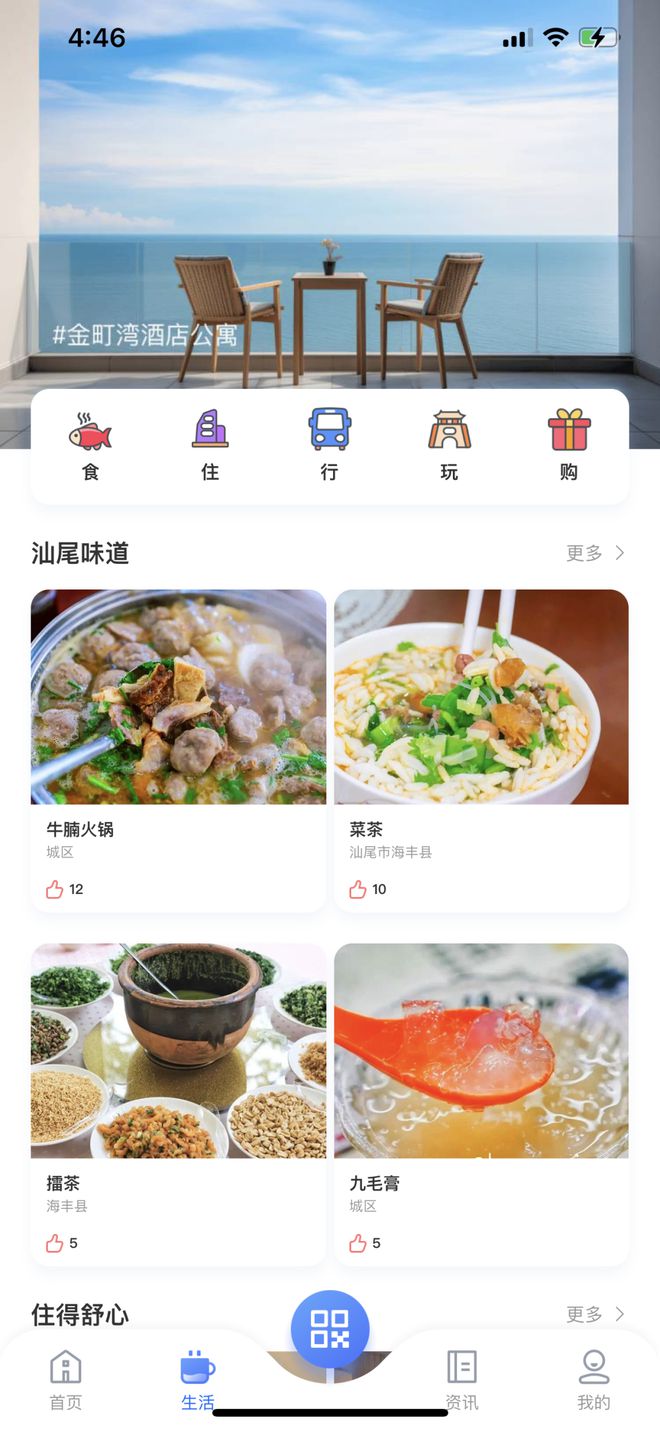Open the 九毛膏 dish card
This screenshot has height=1429, width=660.
coord(481,1052)
